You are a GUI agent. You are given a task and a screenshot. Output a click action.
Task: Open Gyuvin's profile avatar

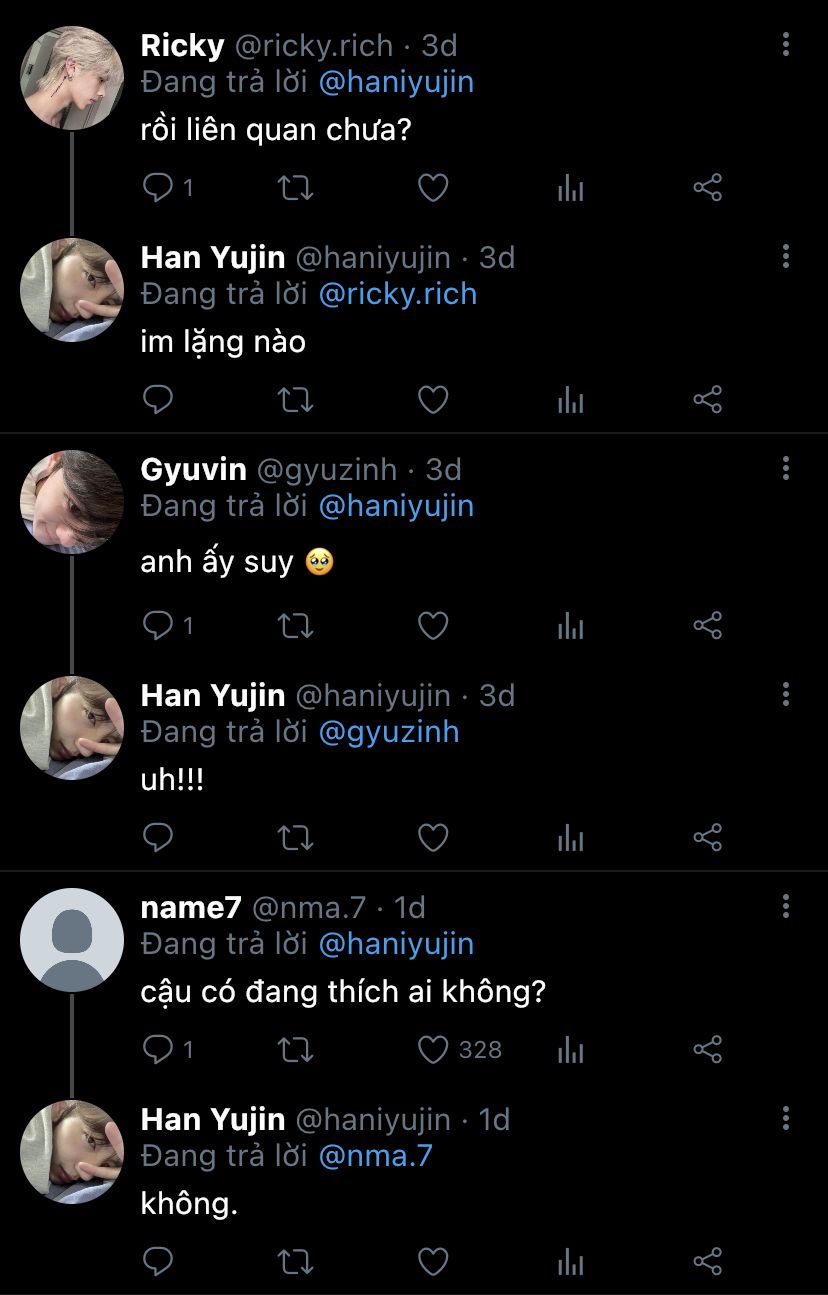pos(72,502)
